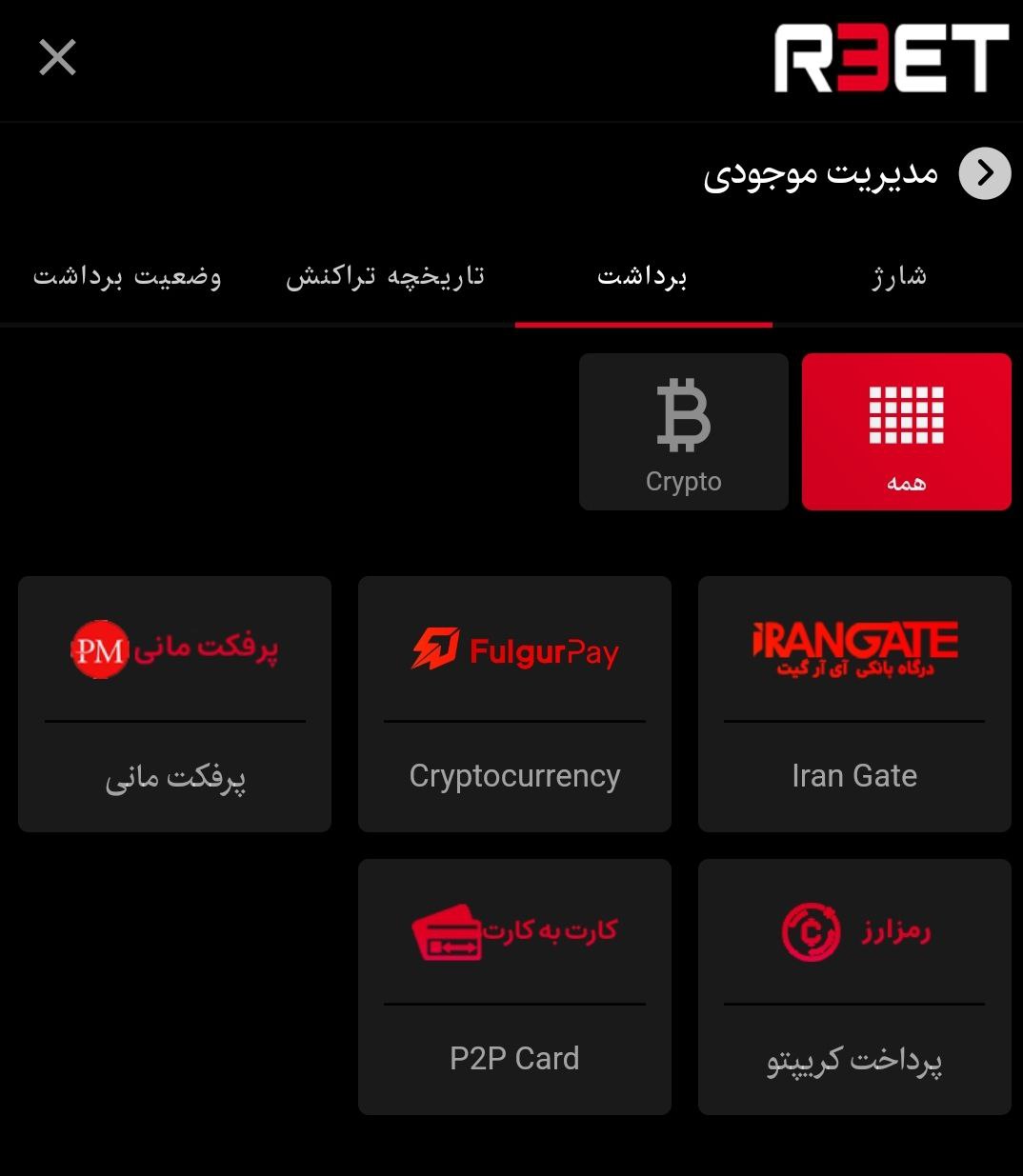Choose Cryptocurrency via FulgurPay
Viewport: 1023px width, 1176px height.
pyautogui.click(x=514, y=705)
